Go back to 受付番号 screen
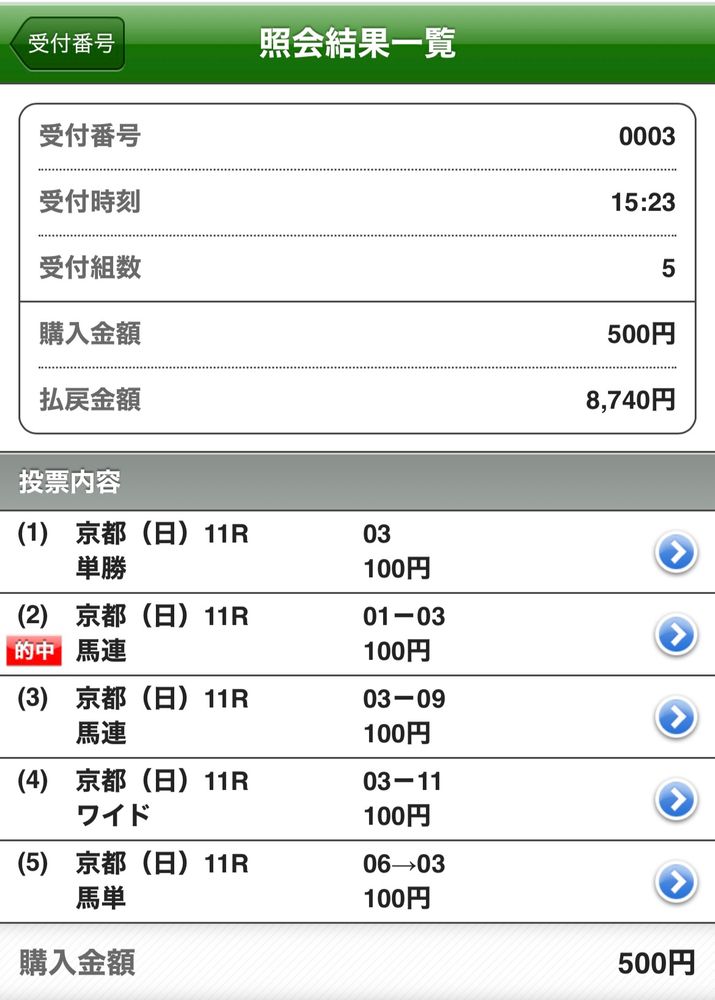Screen dimensions: 715x1000 point(68,44)
